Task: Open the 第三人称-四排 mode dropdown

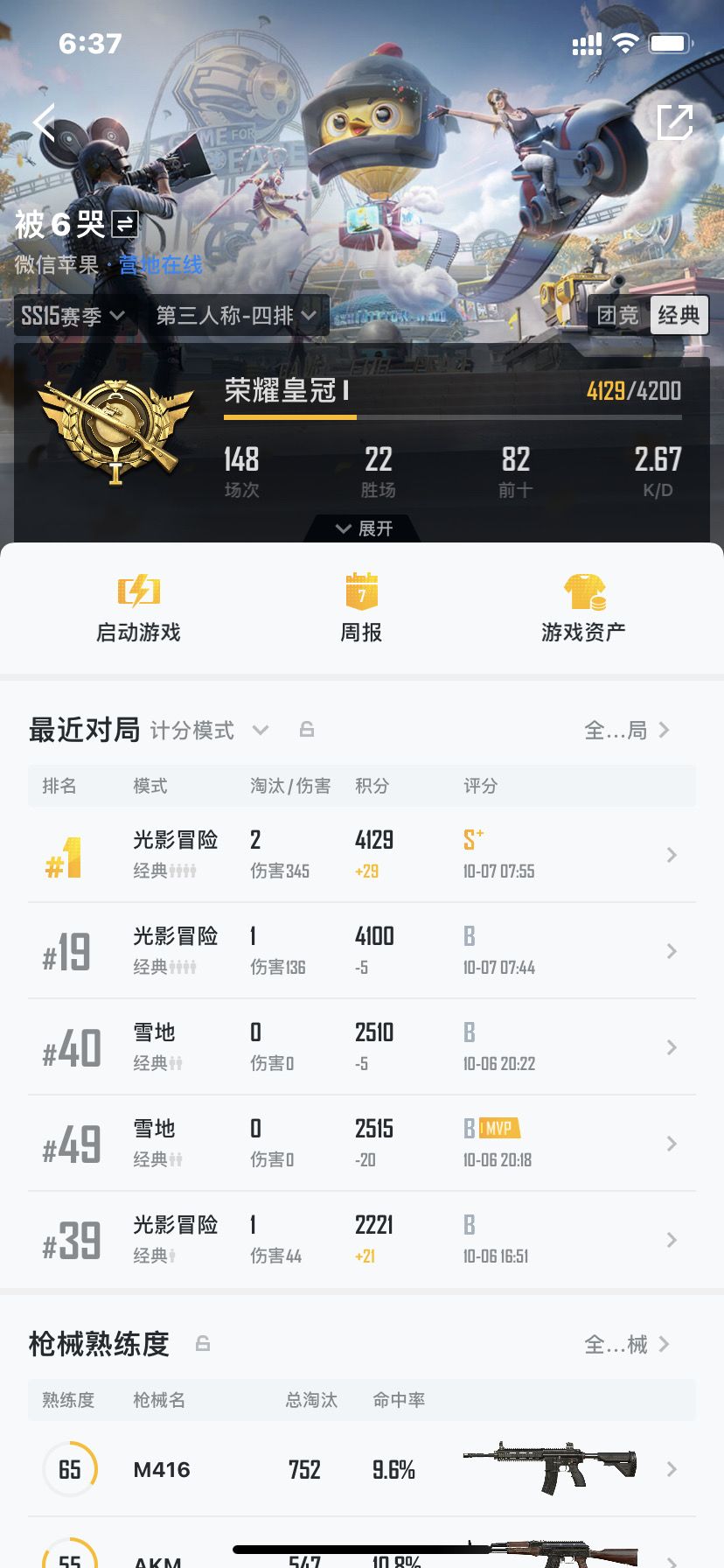Action: 232,316
